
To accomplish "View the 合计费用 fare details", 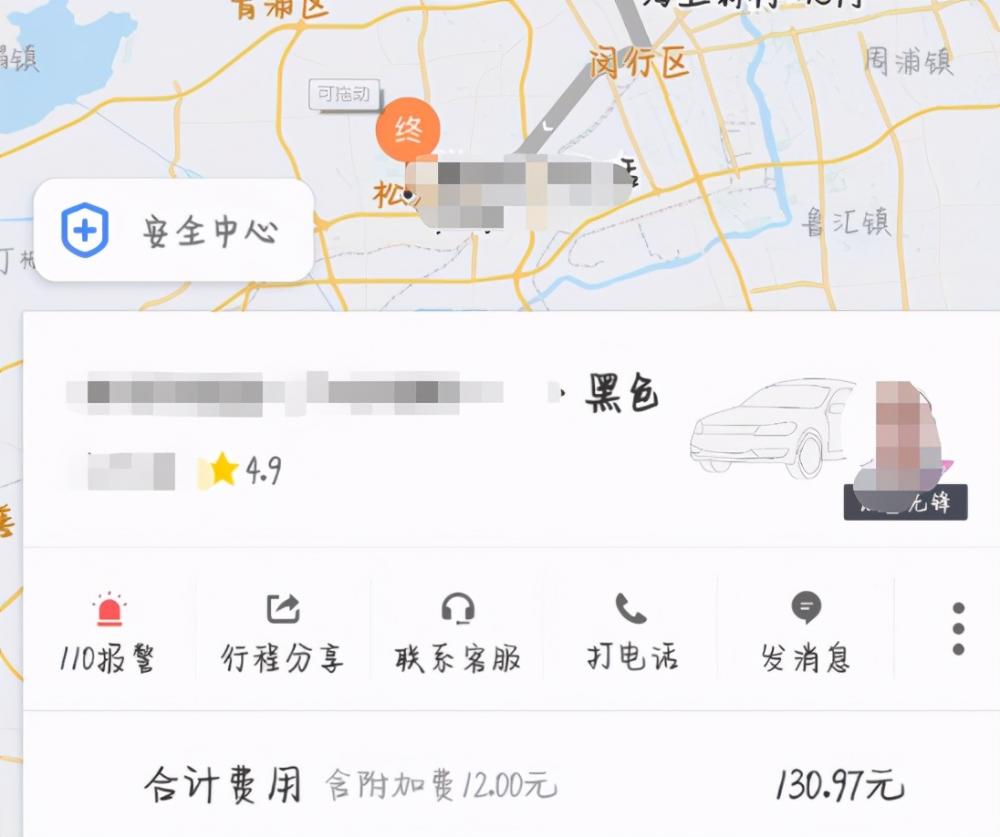I will [x=520, y=785].
